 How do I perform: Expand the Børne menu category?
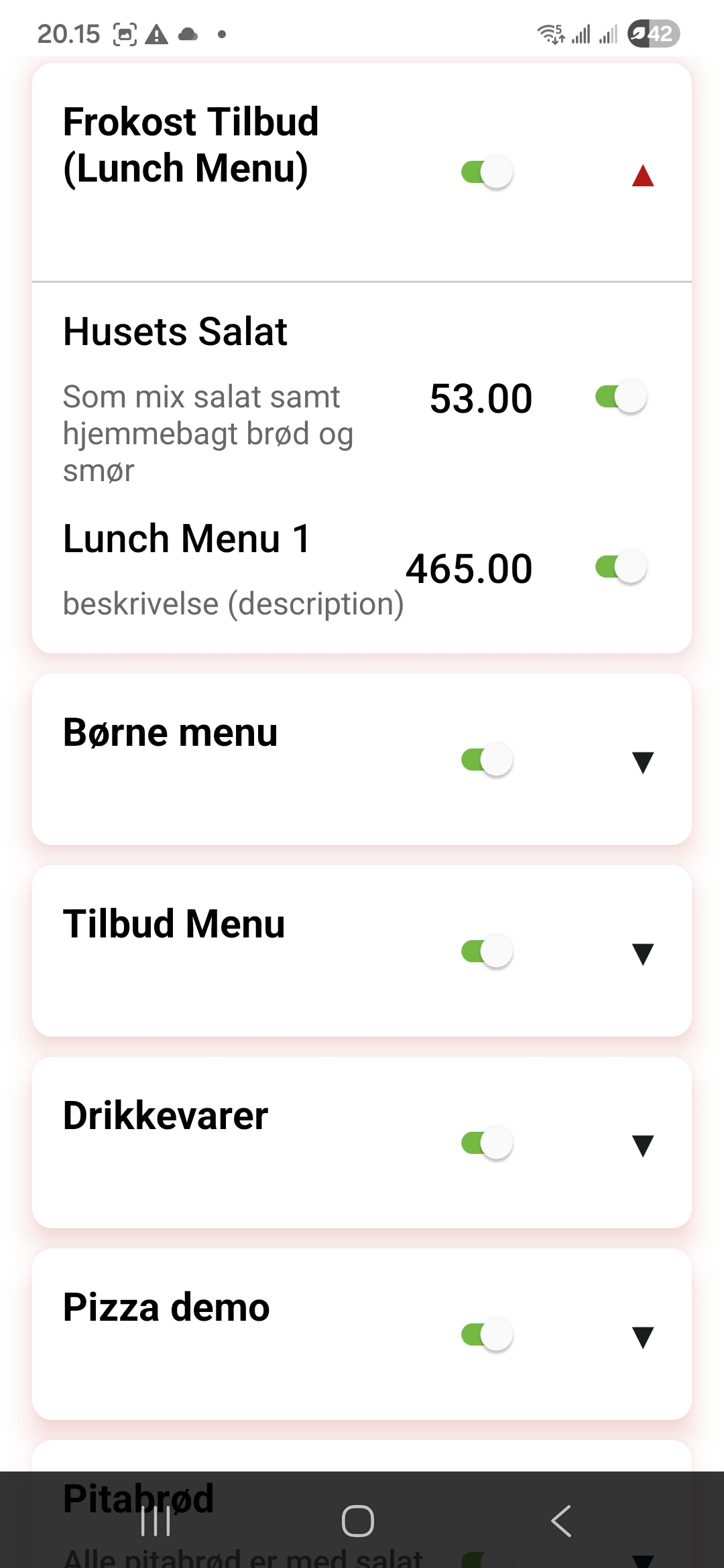(x=642, y=761)
